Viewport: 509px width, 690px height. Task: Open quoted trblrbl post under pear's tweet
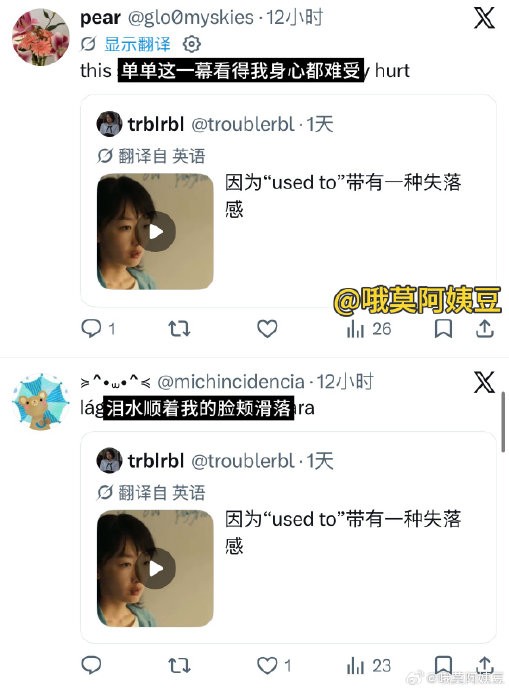click(x=288, y=201)
